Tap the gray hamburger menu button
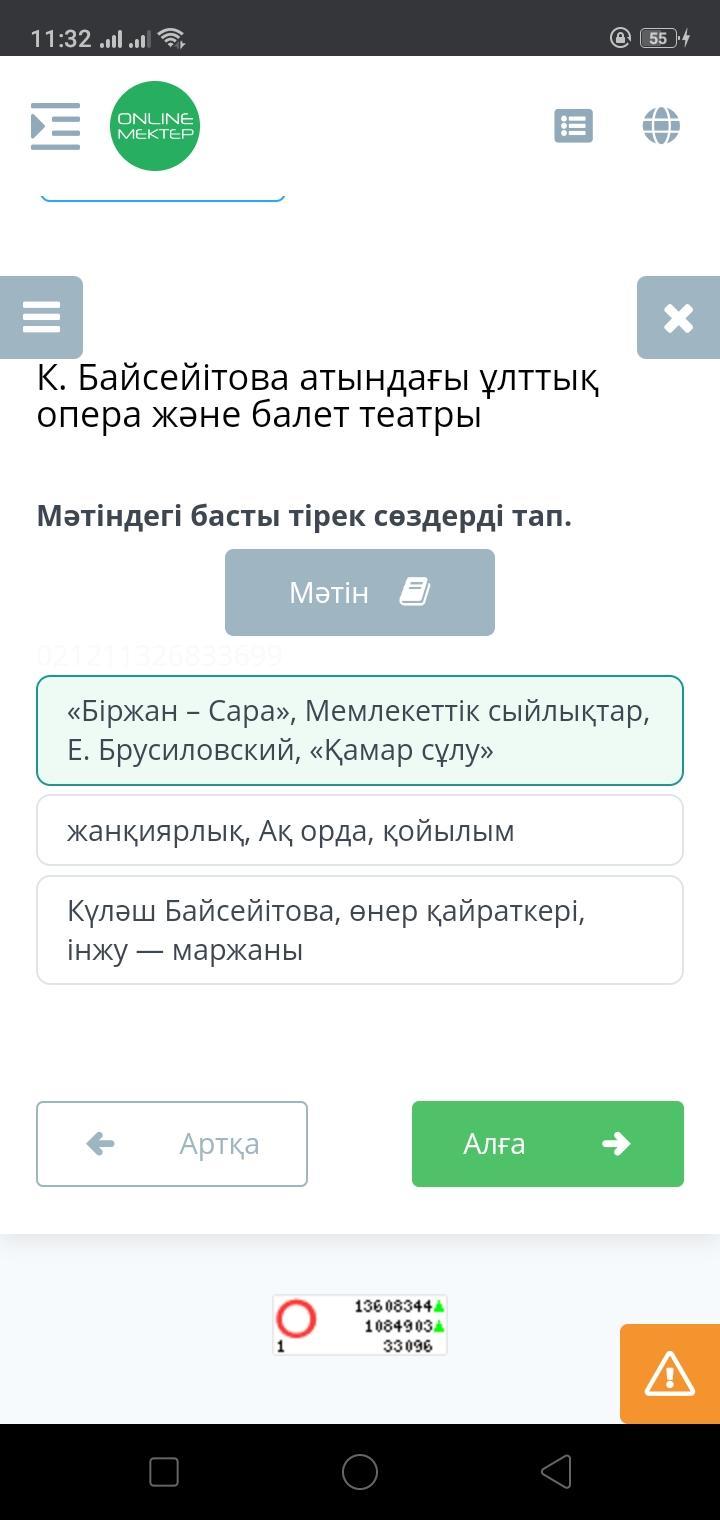The image size is (720, 1520). [41, 317]
